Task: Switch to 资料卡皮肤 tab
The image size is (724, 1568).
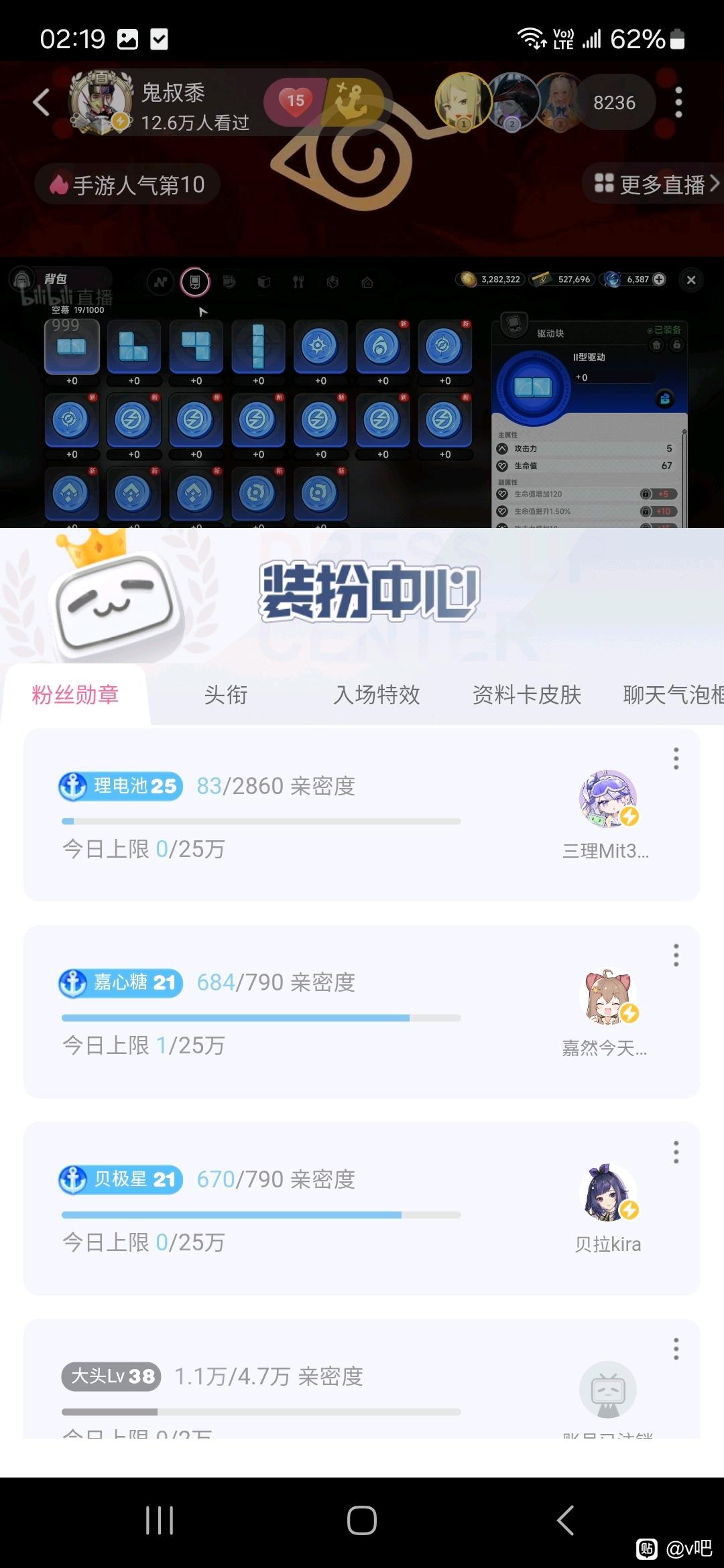Action: click(x=527, y=695)
